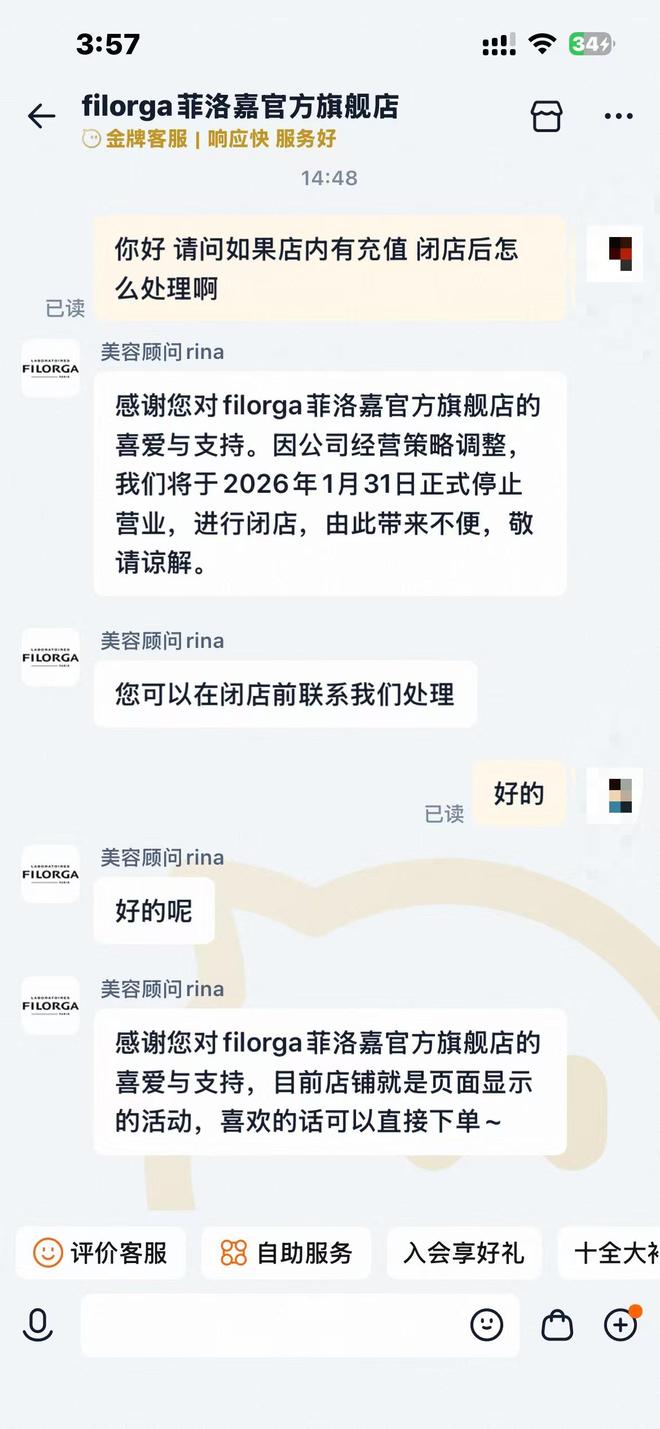Open the shopping bag icon
The width and height of the screenshot is (660, 1429).
click(x=556, y=1326)
